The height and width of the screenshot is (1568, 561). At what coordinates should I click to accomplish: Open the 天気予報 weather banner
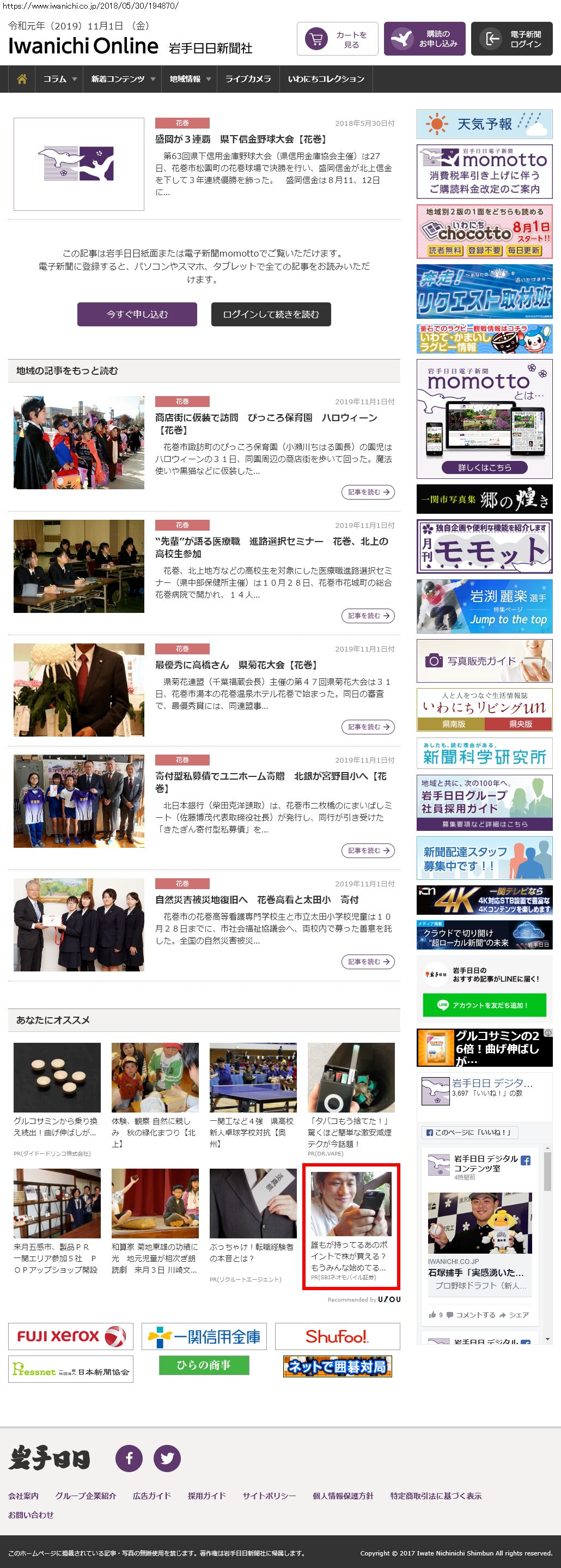(484, 124)
